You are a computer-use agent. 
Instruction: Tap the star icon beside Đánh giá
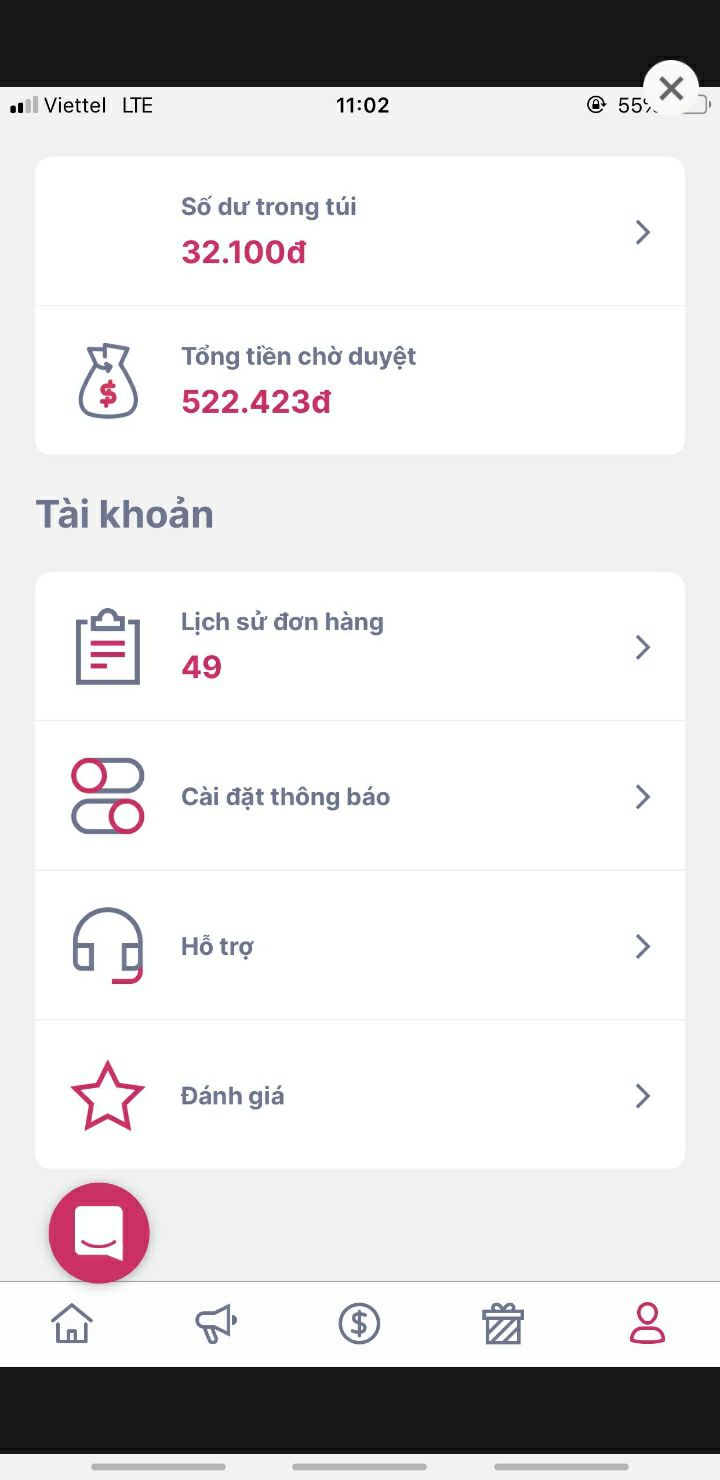point(107,1094)
